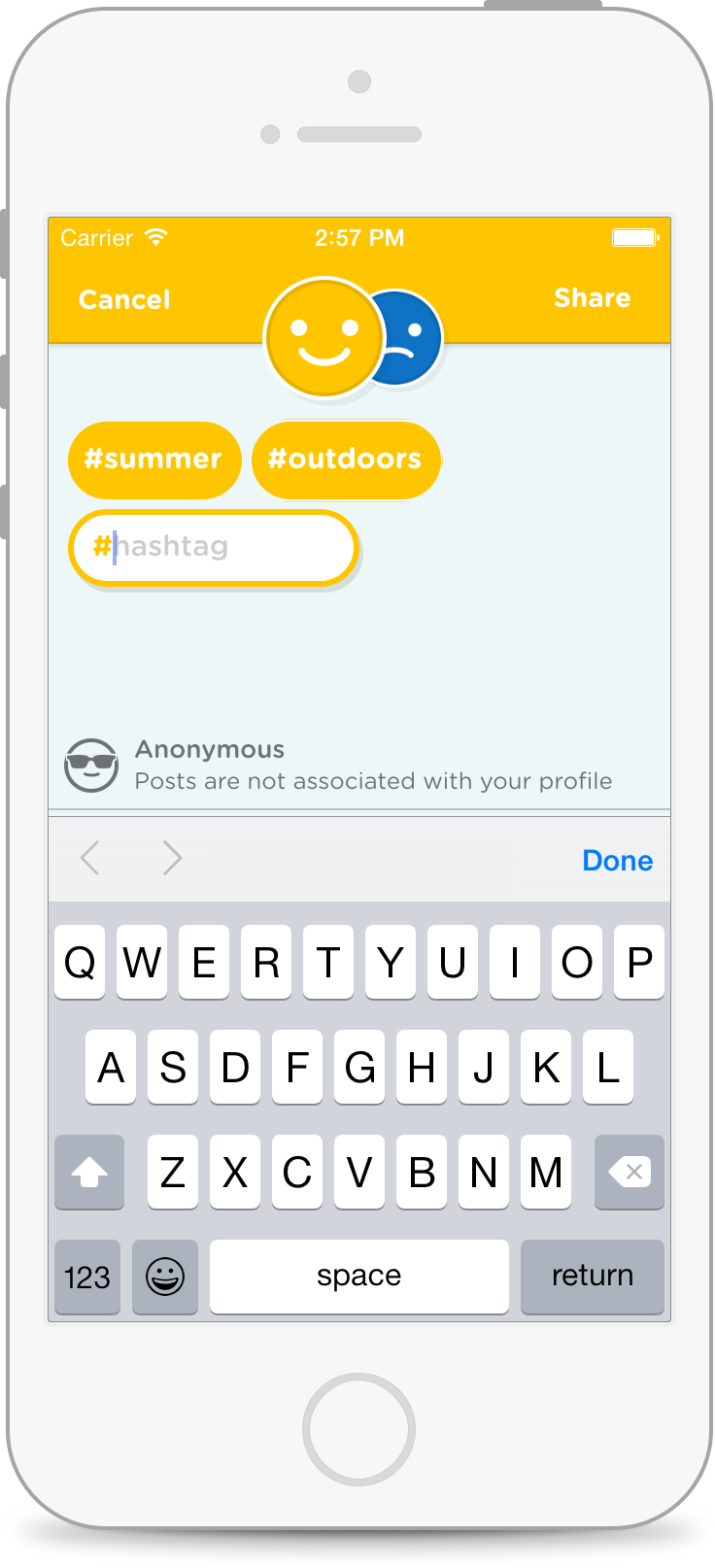Cancel the post
Screen dimensions: 715x1568
(x=124, y=299)
